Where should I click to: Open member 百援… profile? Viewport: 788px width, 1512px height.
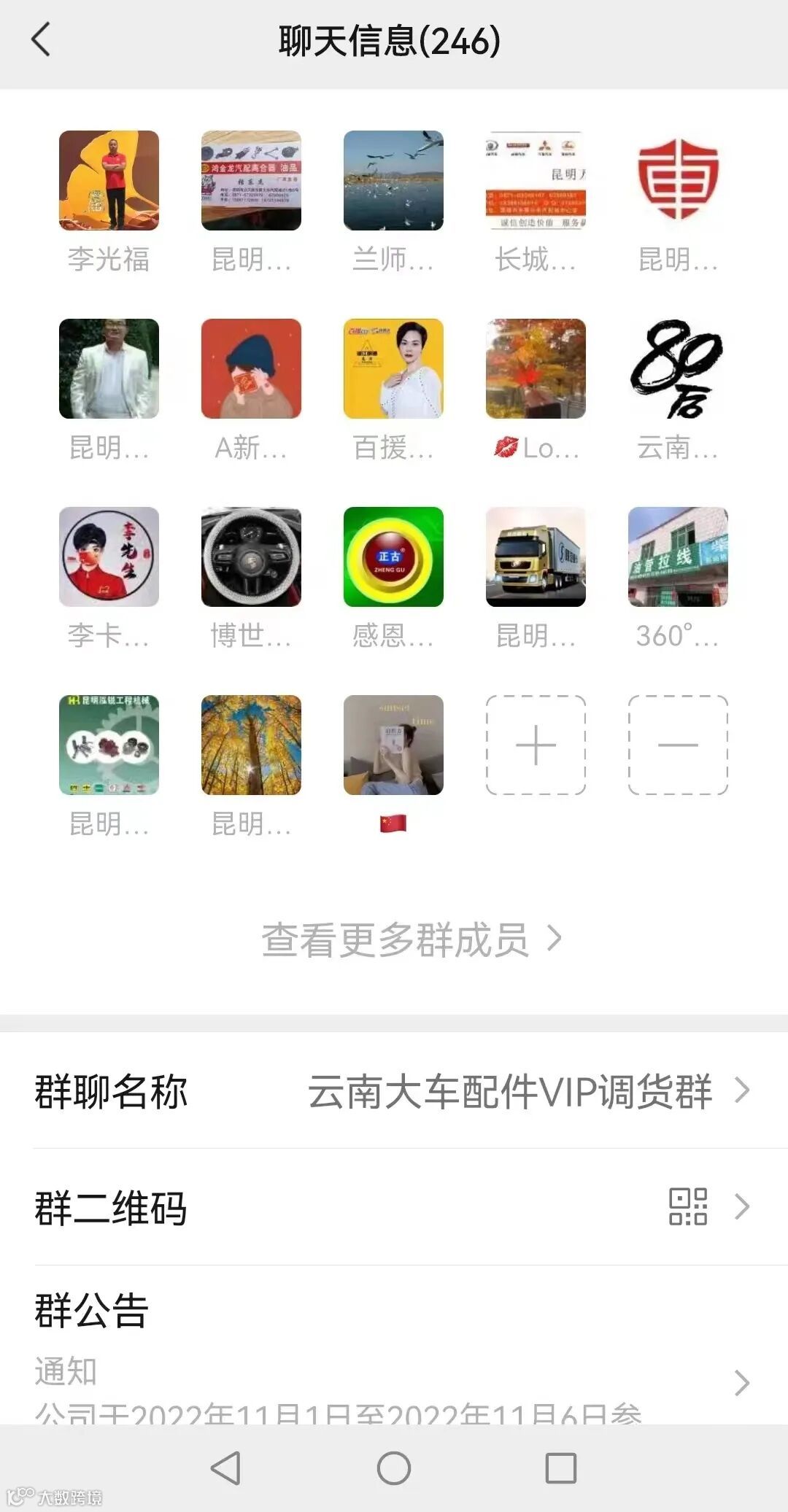tap(393, 369)
